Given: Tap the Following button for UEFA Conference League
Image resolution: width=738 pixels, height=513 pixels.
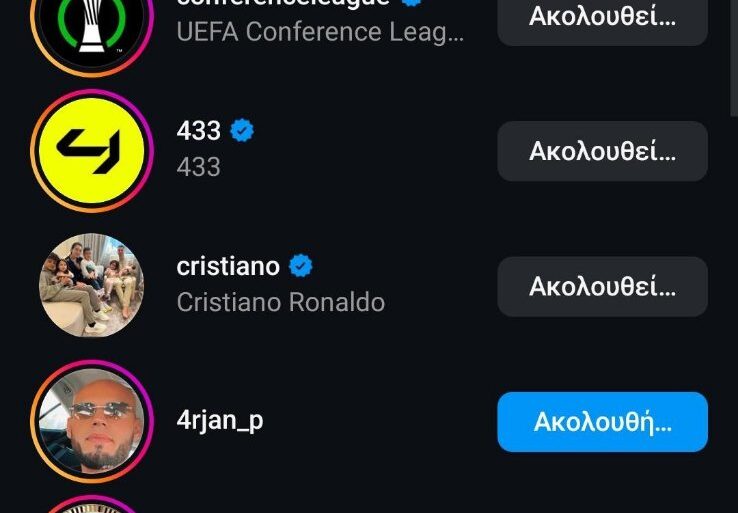Looking at the screenshot, I should (602, 20).
